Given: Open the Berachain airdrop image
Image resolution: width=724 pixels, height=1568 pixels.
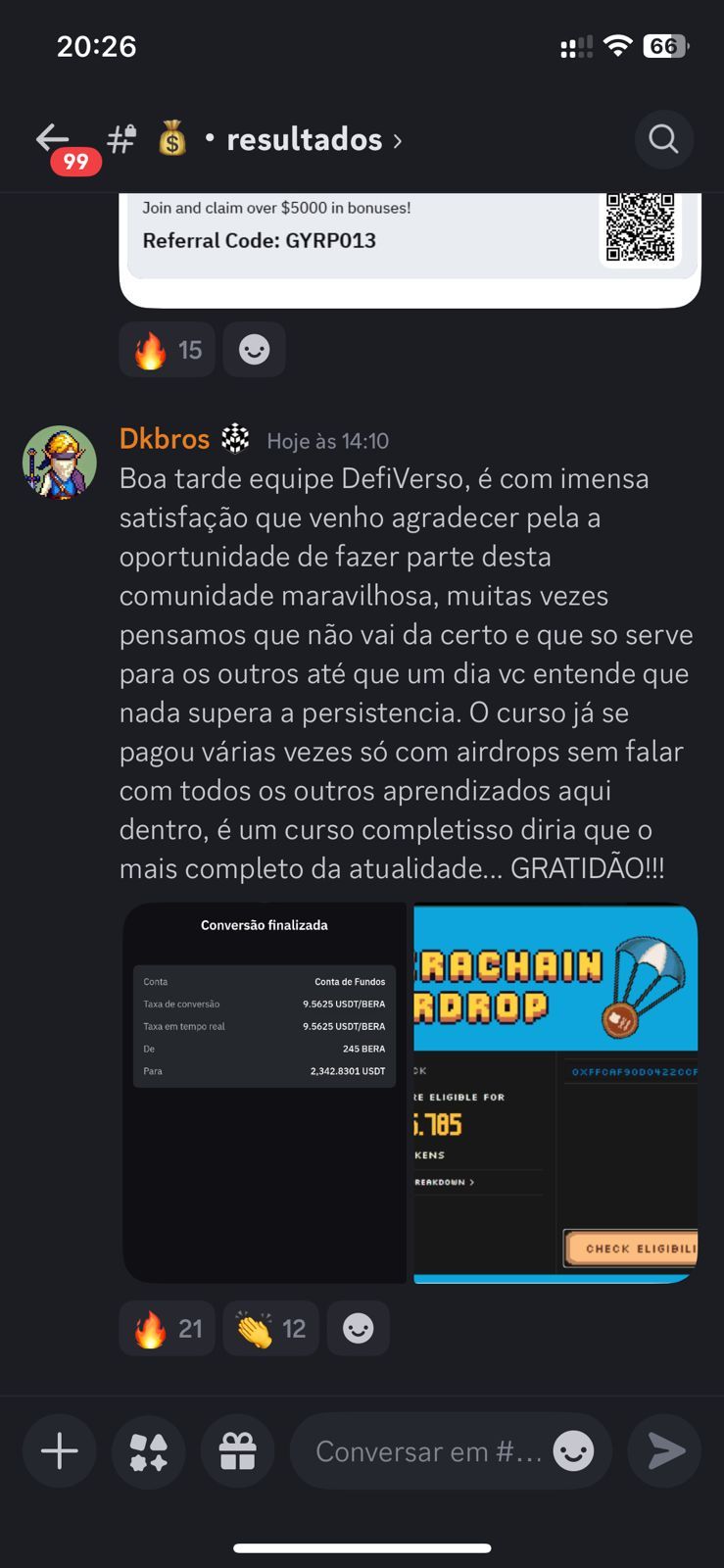Looking at the screenshot, I should pos(555,1093).
